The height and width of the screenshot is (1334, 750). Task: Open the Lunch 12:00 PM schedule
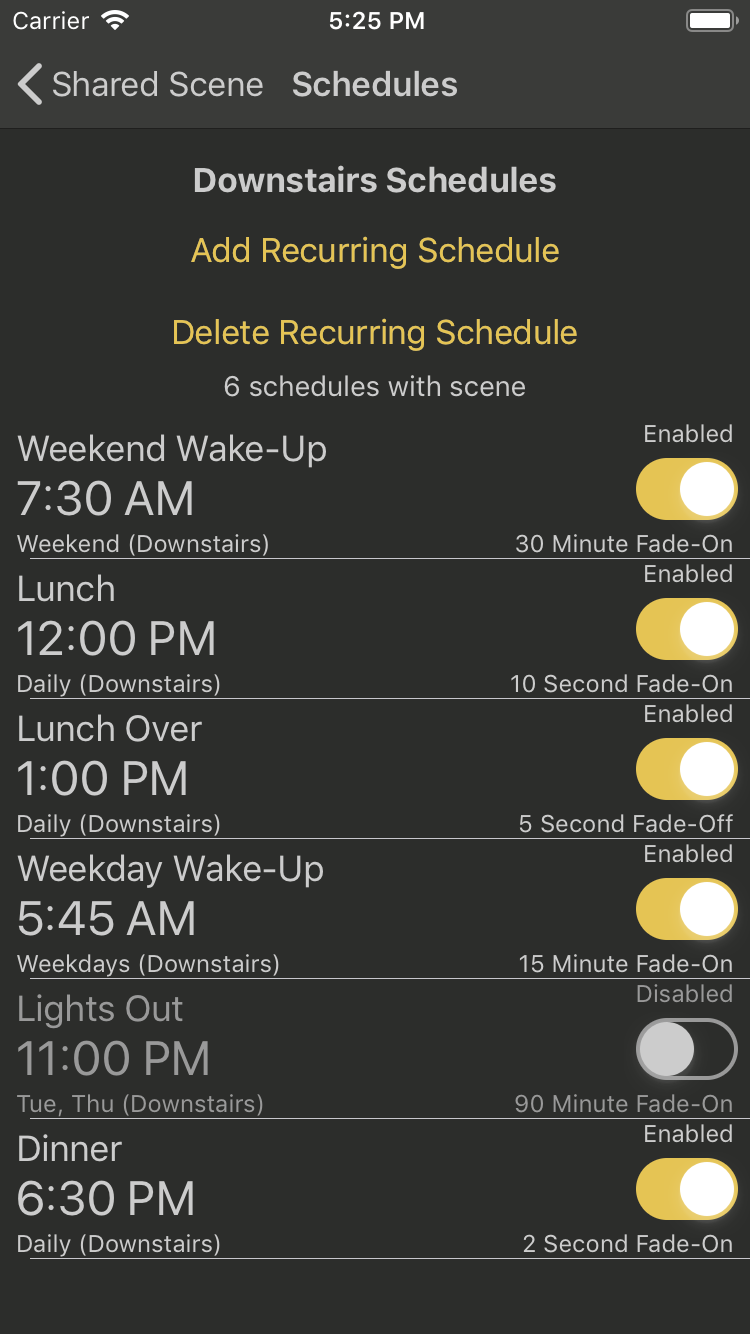[375, 629]
